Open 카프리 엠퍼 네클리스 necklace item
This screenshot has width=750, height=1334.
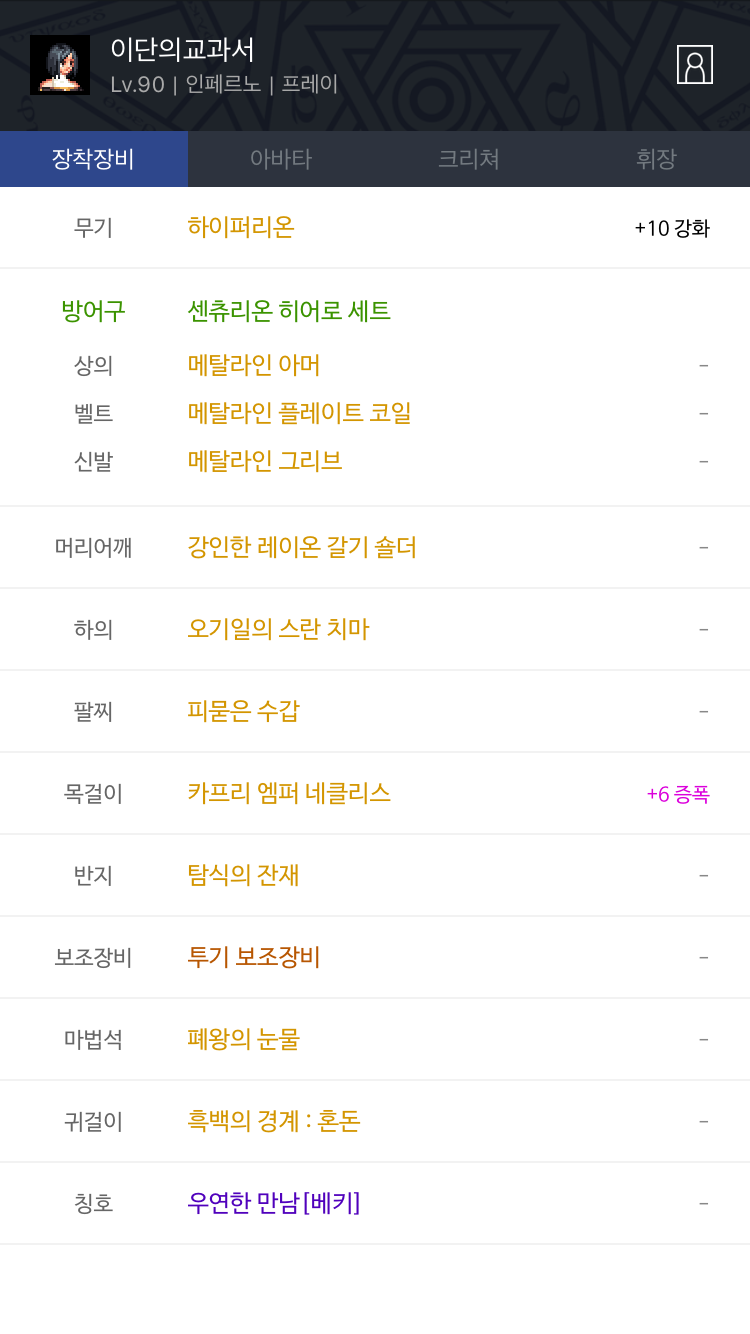click(x=375, y=793)
